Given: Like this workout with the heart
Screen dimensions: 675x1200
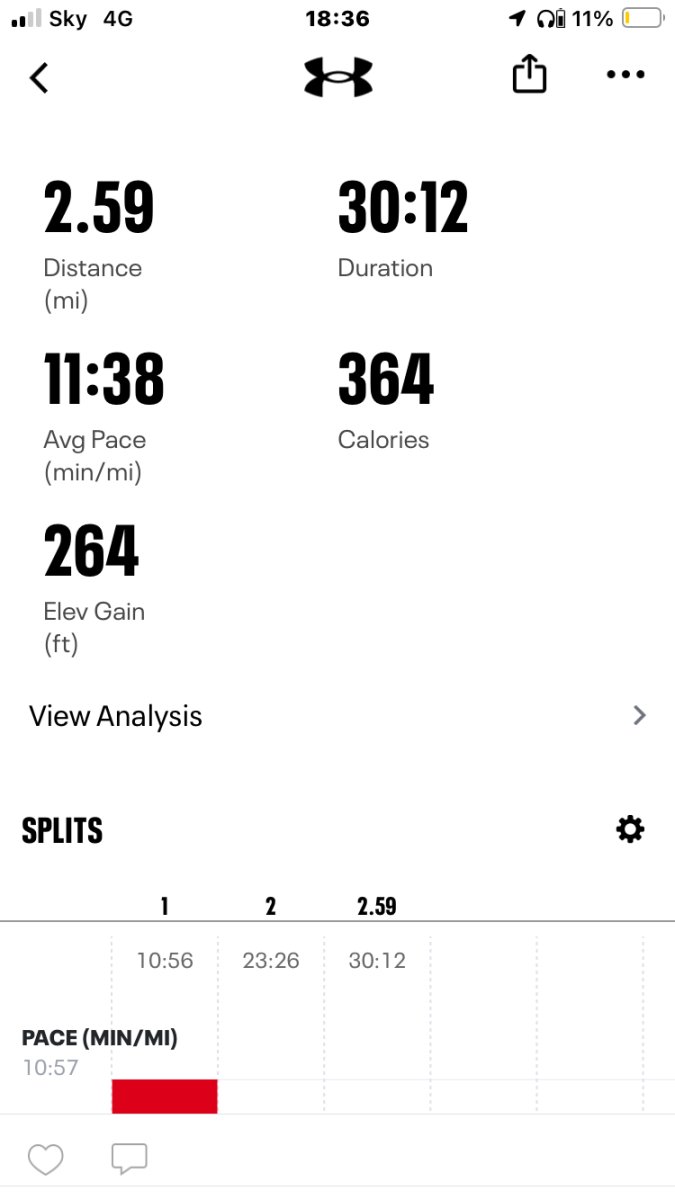Looking at the screenshot, I should pos(45,1160).
